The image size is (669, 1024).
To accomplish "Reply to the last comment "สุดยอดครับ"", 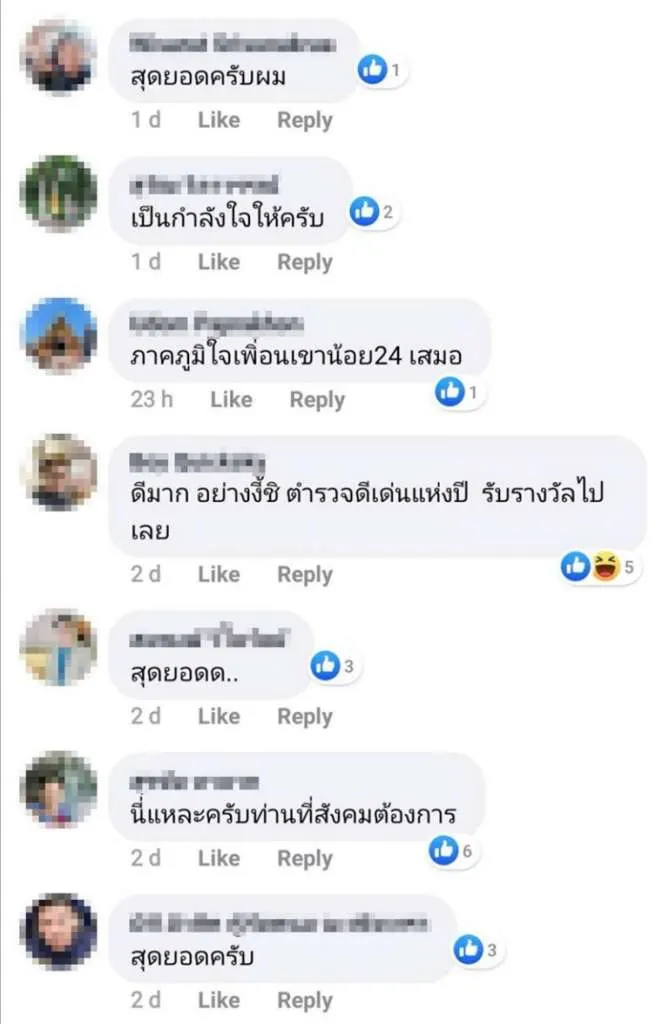I will tap(304, 1001).
